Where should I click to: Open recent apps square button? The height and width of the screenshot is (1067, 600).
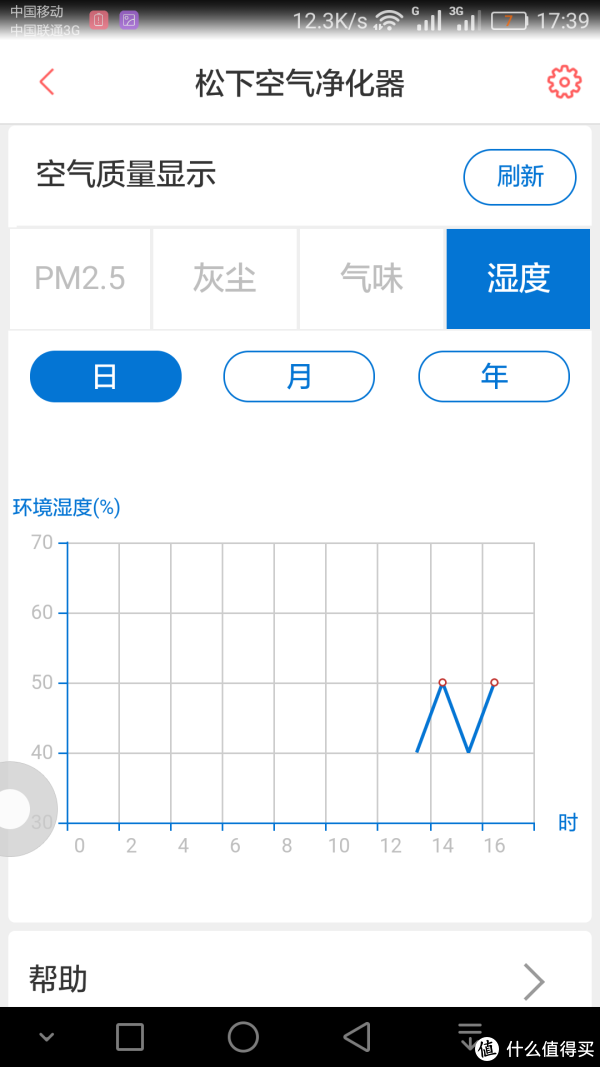pyautogui.click(x=129, y=1037)
